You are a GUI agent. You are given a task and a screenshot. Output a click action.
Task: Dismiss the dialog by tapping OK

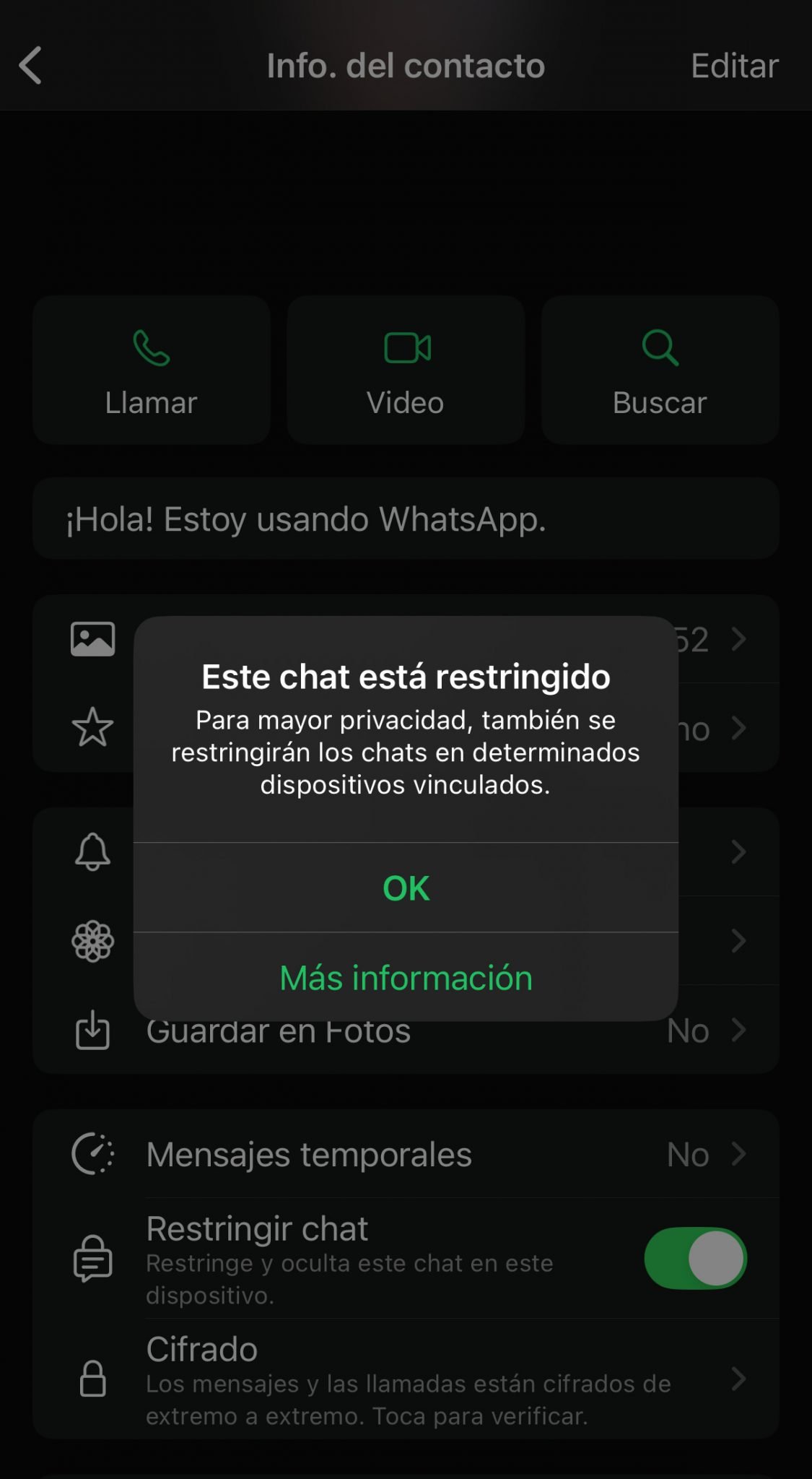[x=406, y=888]
